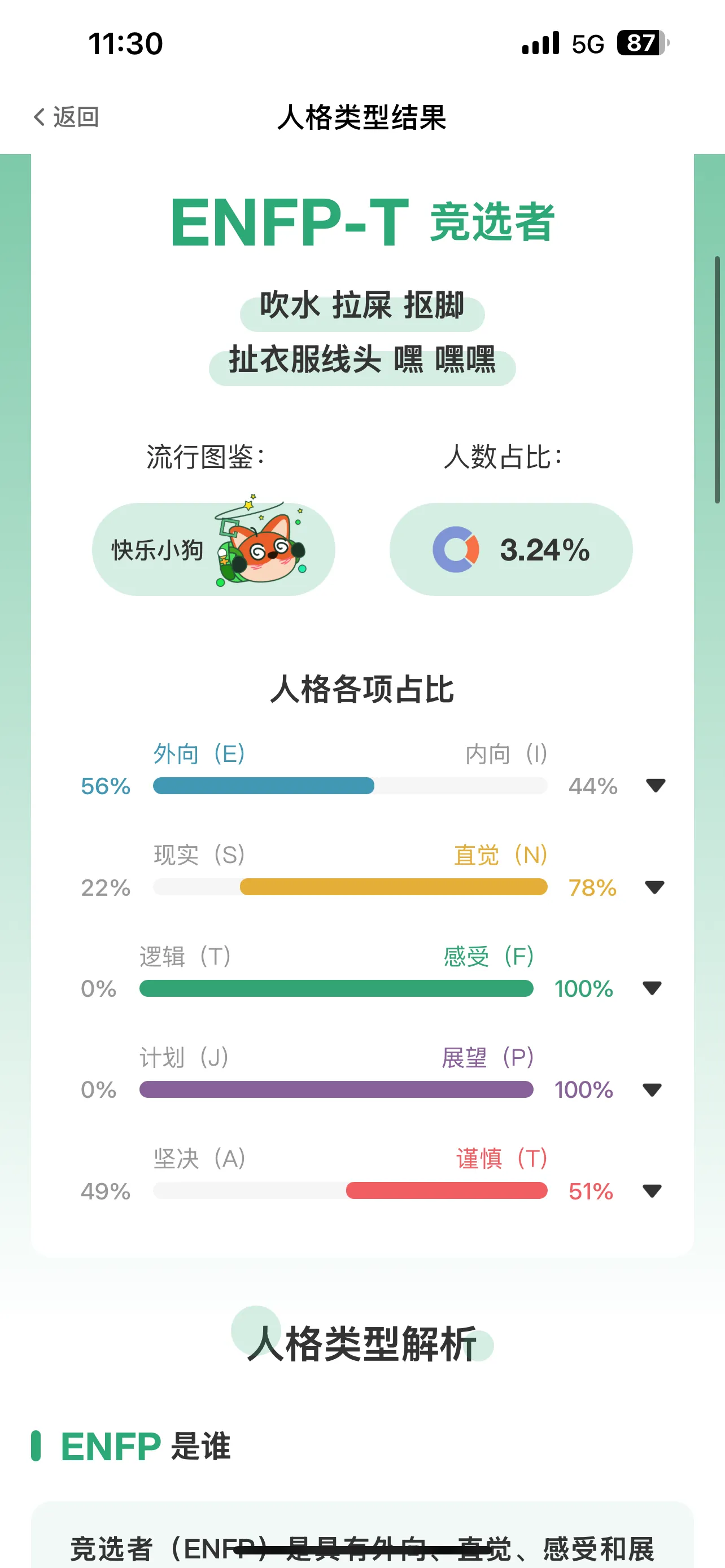Go back with the 返回 button

click(65, 117)
